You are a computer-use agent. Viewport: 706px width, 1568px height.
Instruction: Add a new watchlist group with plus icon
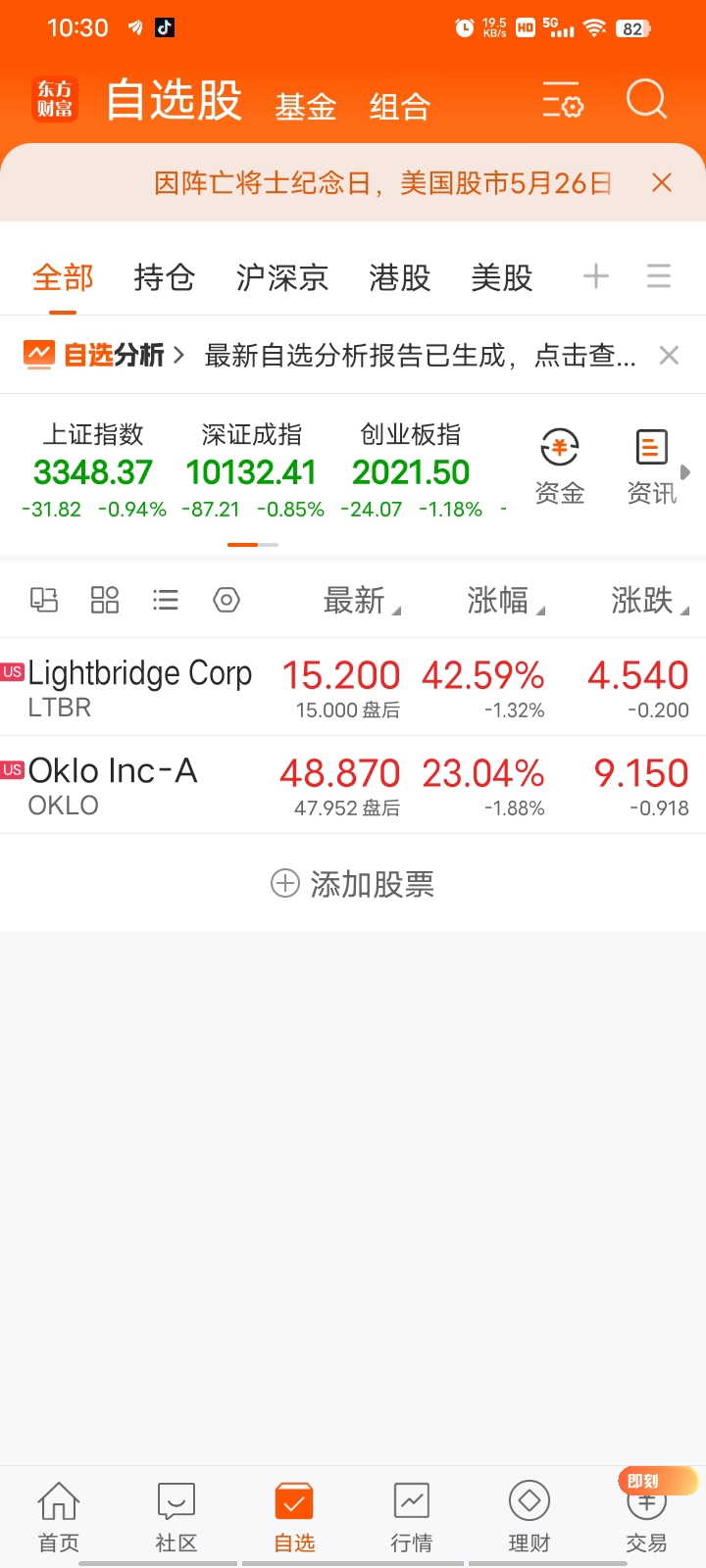click(x=596, y=276)
